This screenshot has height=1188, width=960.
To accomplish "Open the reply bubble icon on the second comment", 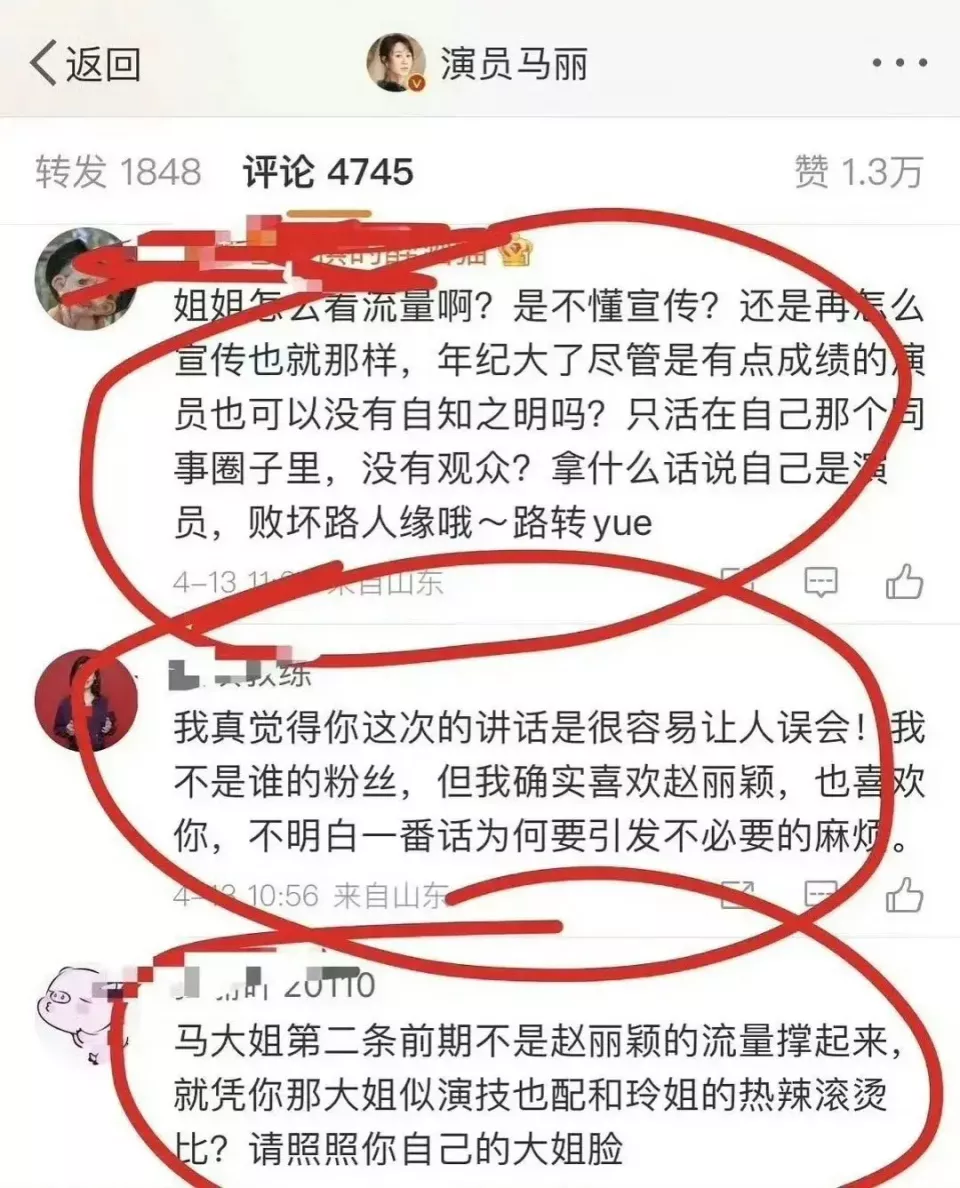I will pyautogui.click(x=822, y=889).
